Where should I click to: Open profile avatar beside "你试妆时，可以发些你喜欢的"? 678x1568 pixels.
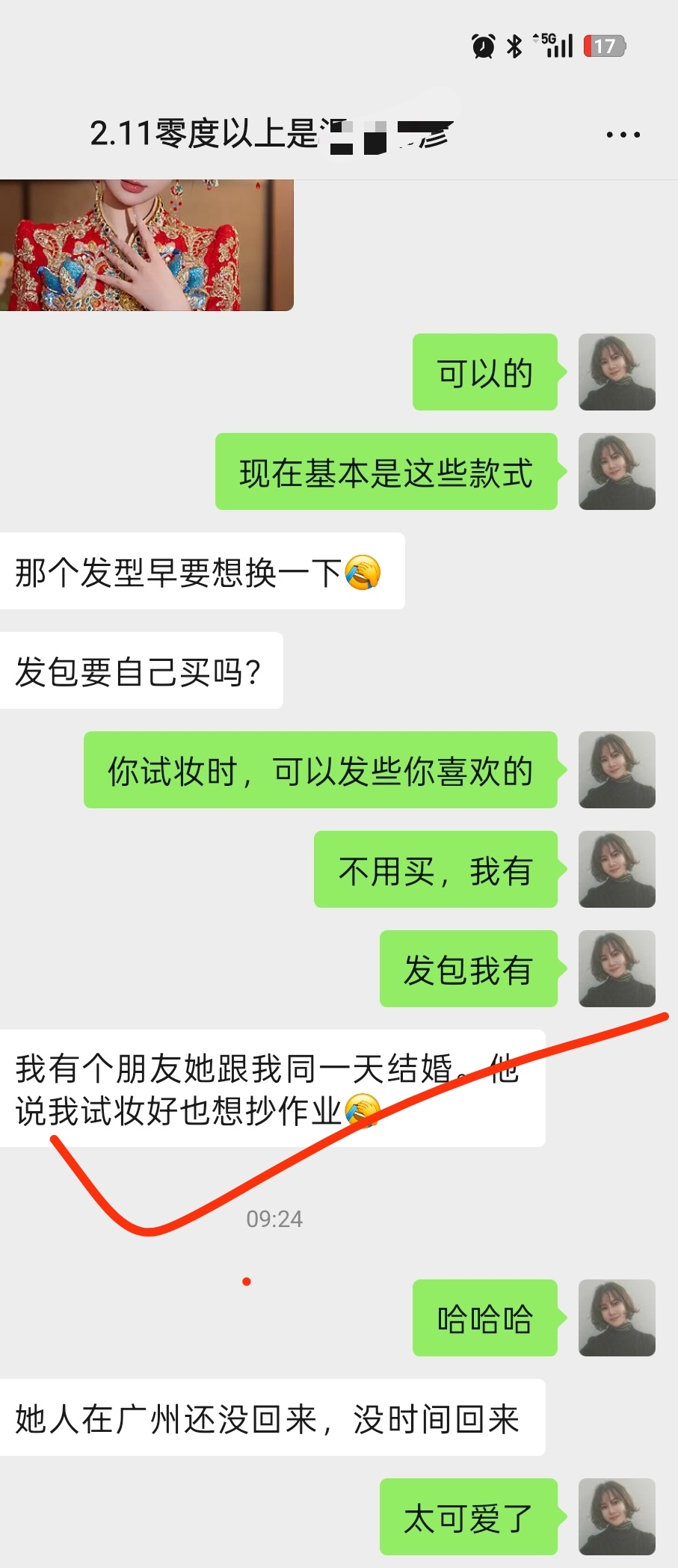pyautogui.click(x=617, y=769)
